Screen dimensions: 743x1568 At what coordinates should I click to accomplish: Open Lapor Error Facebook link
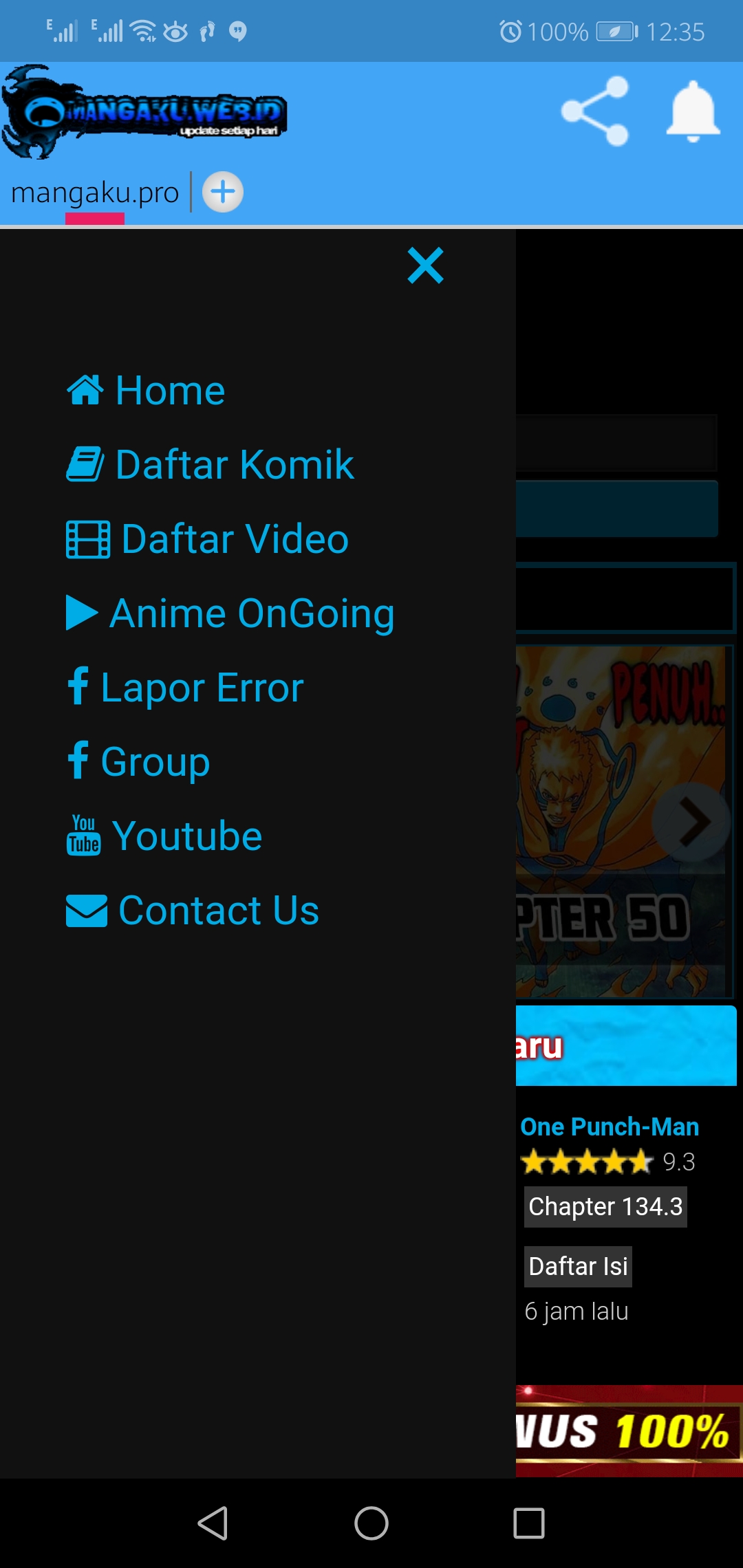(x=186, y=688)
